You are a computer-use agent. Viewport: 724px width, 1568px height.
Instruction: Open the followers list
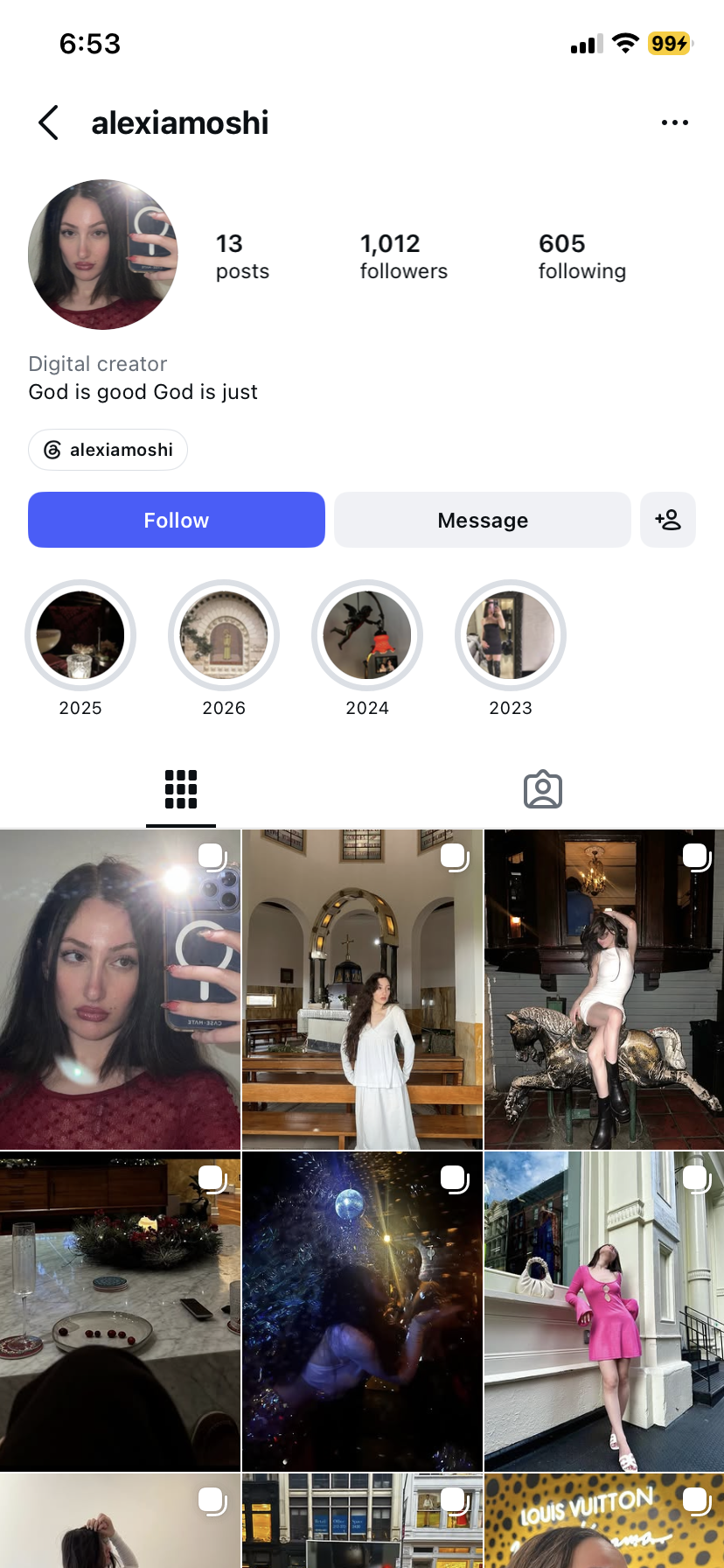pyautogui.click(x=403, y=255)
